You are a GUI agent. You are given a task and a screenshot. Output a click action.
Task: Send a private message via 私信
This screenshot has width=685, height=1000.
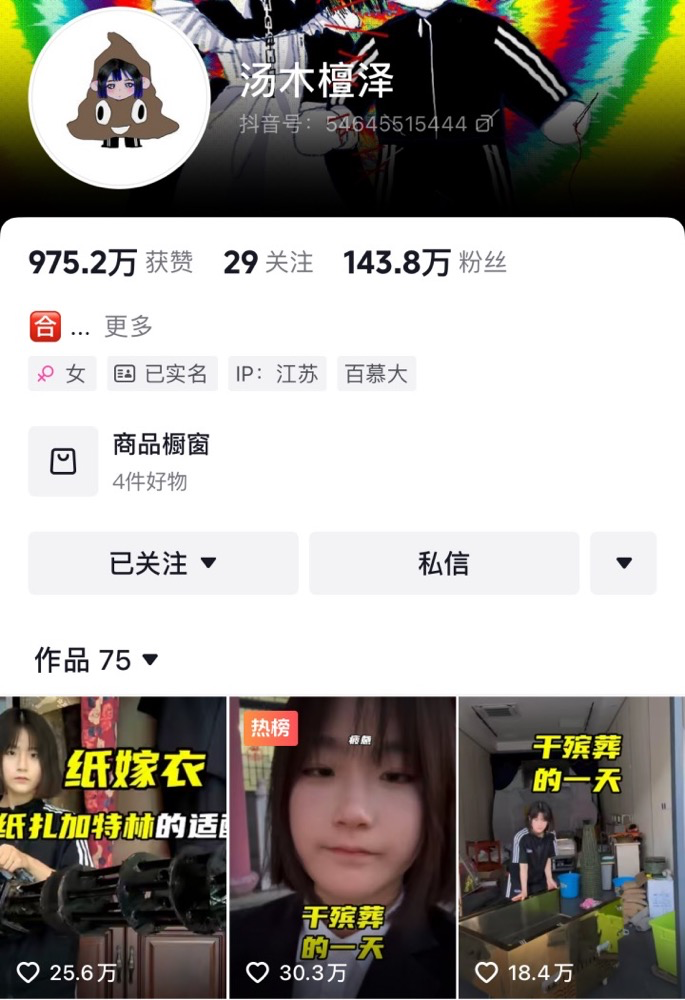(x=443, y=563)
